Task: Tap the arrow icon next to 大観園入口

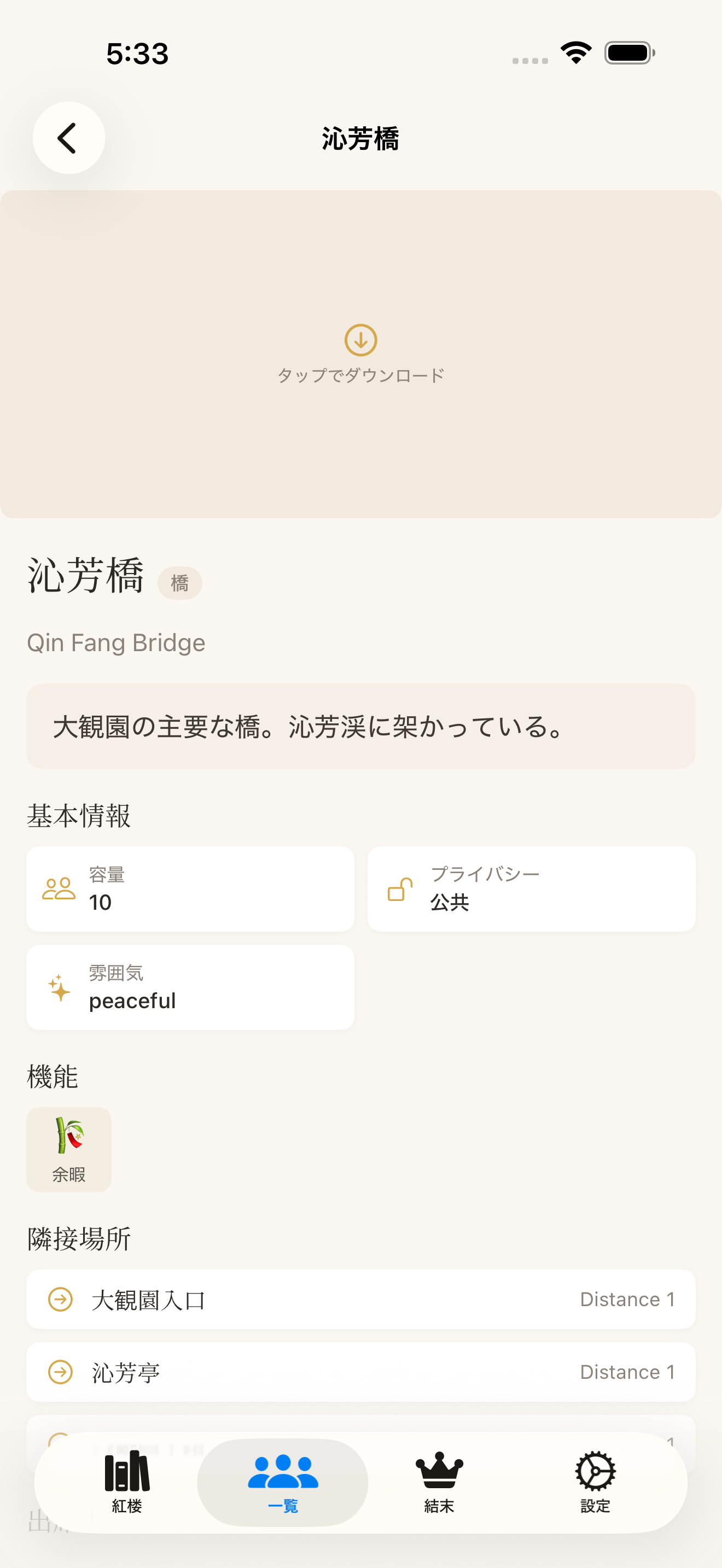Action: [60, 1299]
